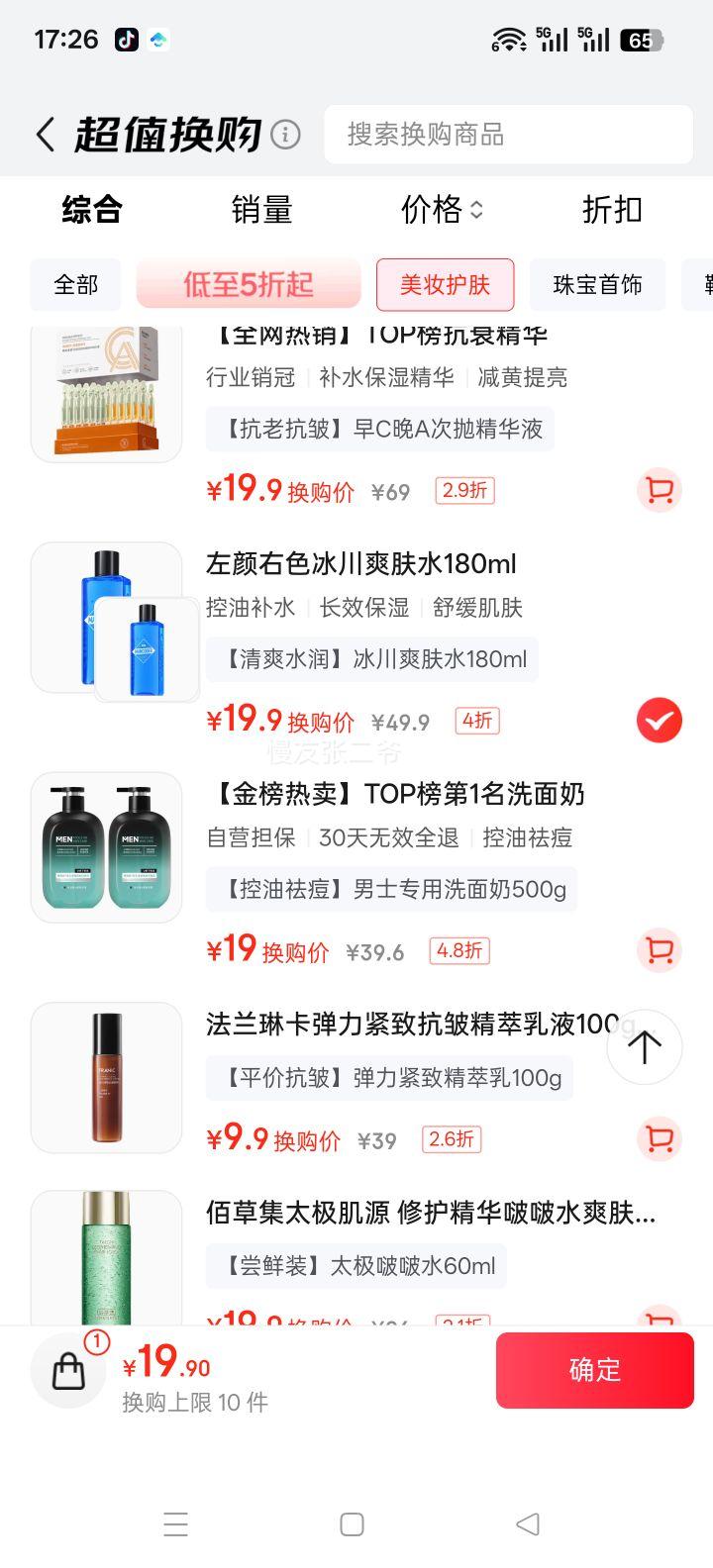The height and width of the screenshot is (1568, 713).
Task: Tap the back arrow to exit 超值换购
Action: (x=45, y=134)
